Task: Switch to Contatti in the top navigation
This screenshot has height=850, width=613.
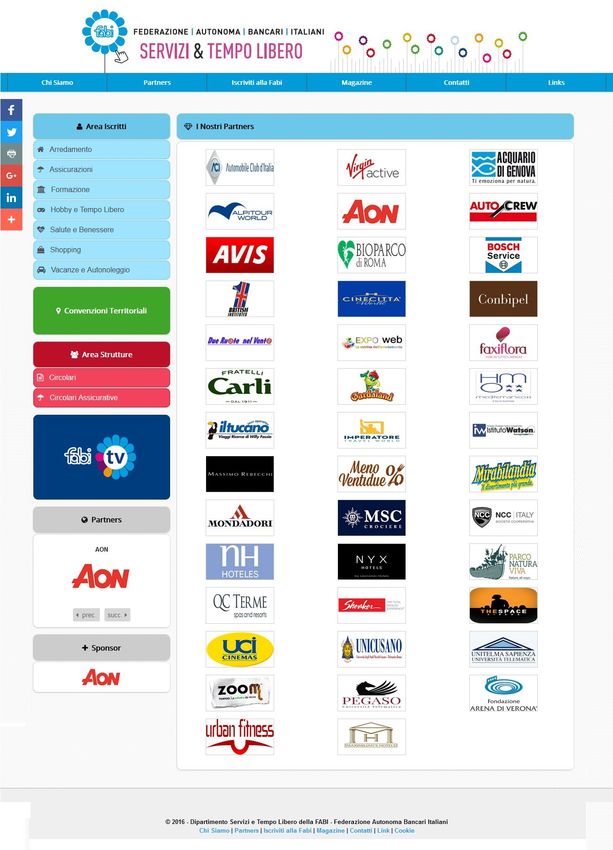Action: [456, 82]
